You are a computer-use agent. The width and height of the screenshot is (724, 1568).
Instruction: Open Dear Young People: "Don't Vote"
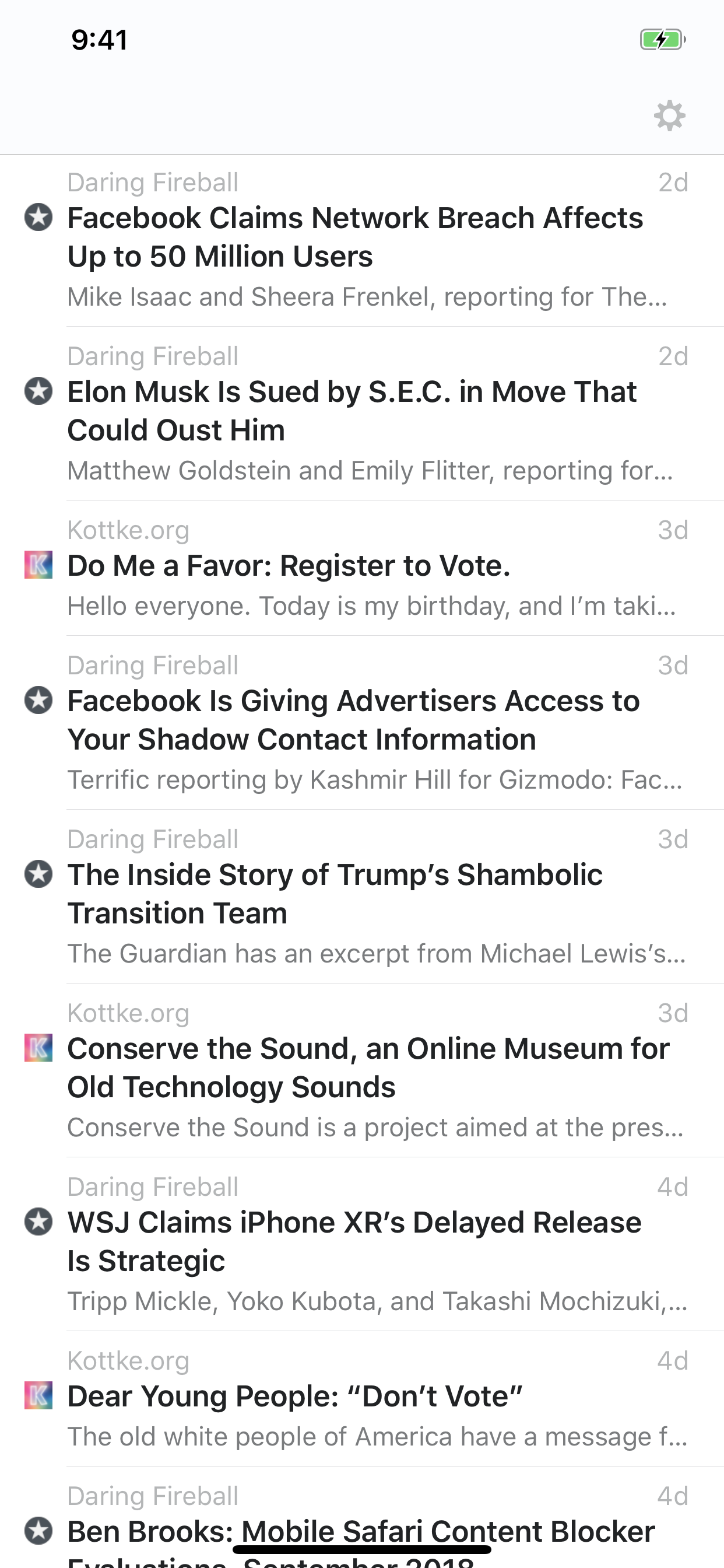tap(362, 1399)
